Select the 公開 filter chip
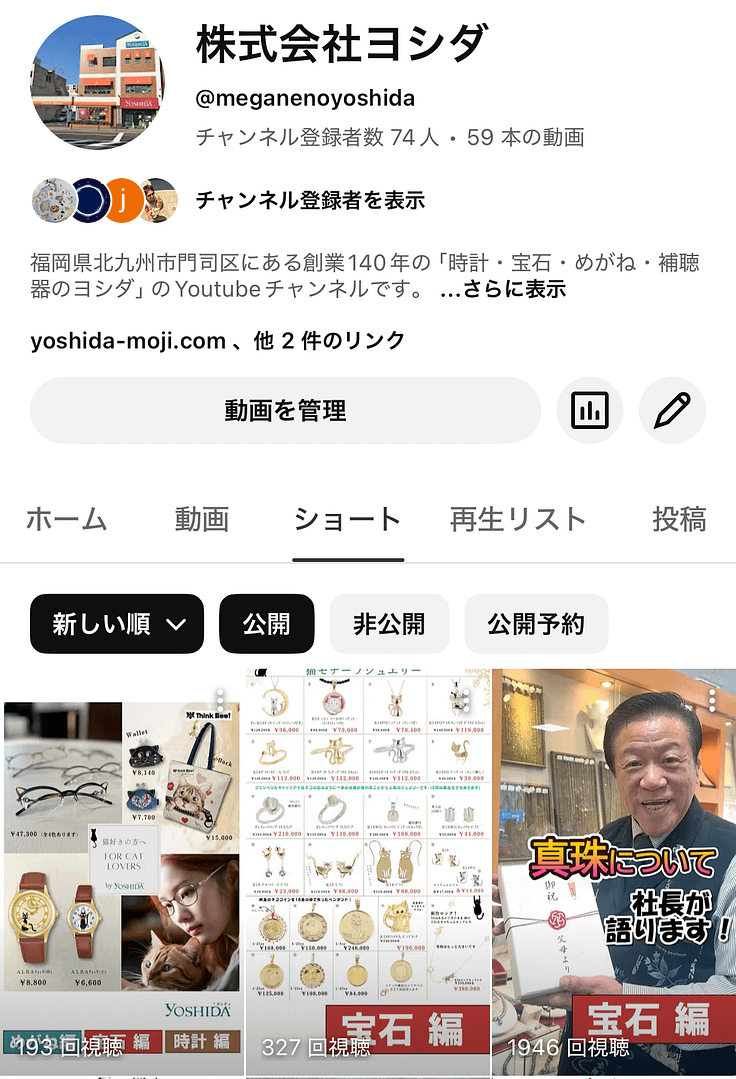This screenshot has height=1079, width=736. click(x=266, y=624)
